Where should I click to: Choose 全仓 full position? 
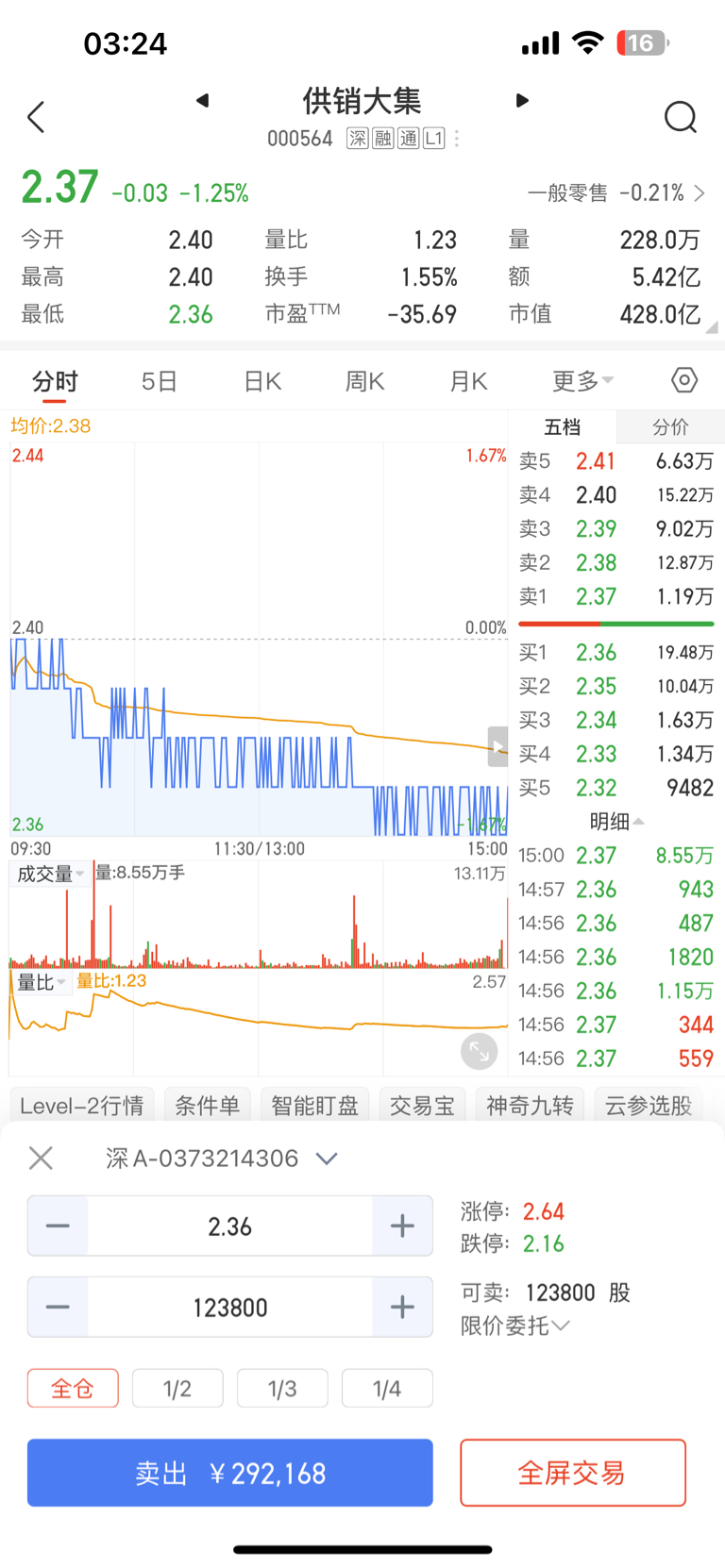pyautogui.click(x=73, y=1388)
